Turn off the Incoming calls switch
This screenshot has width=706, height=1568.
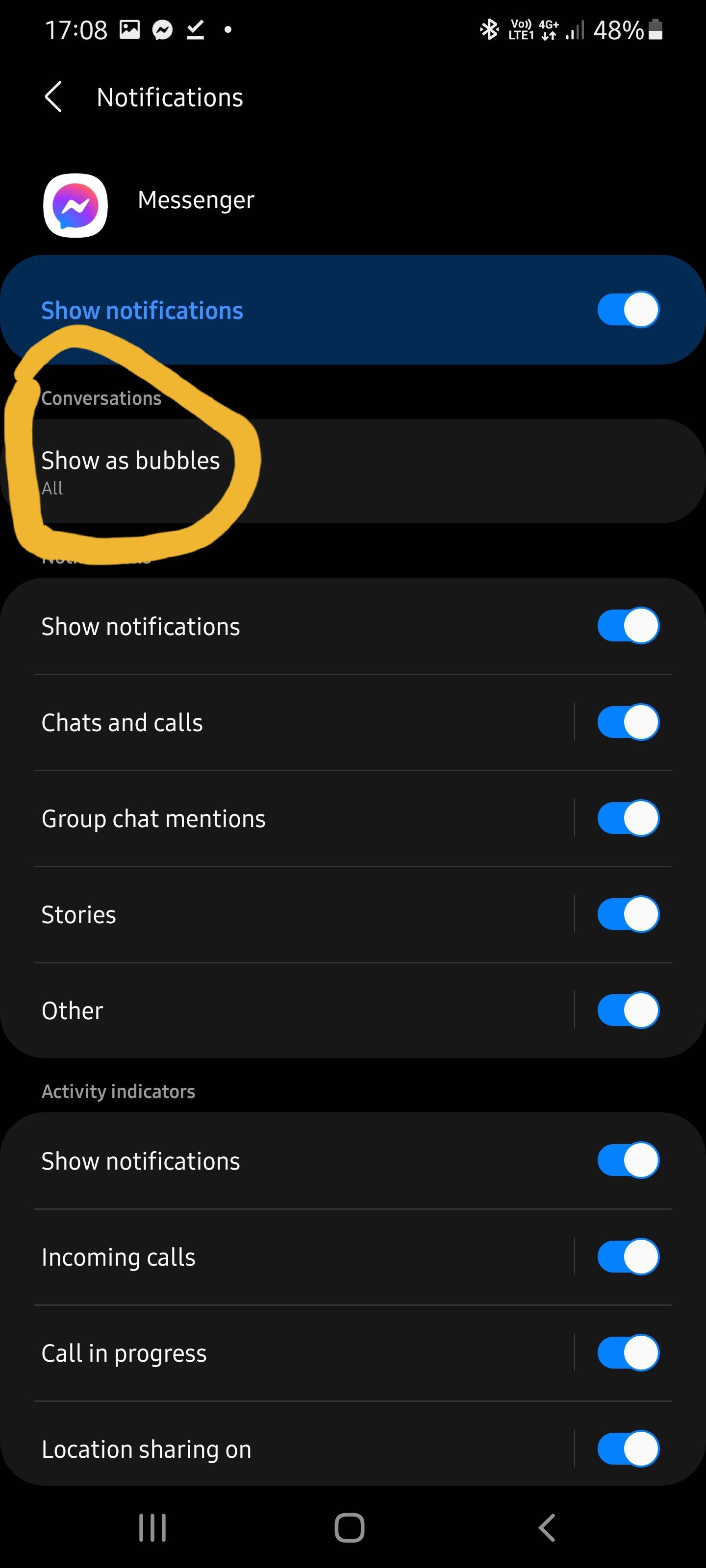tap(628, 1256)
